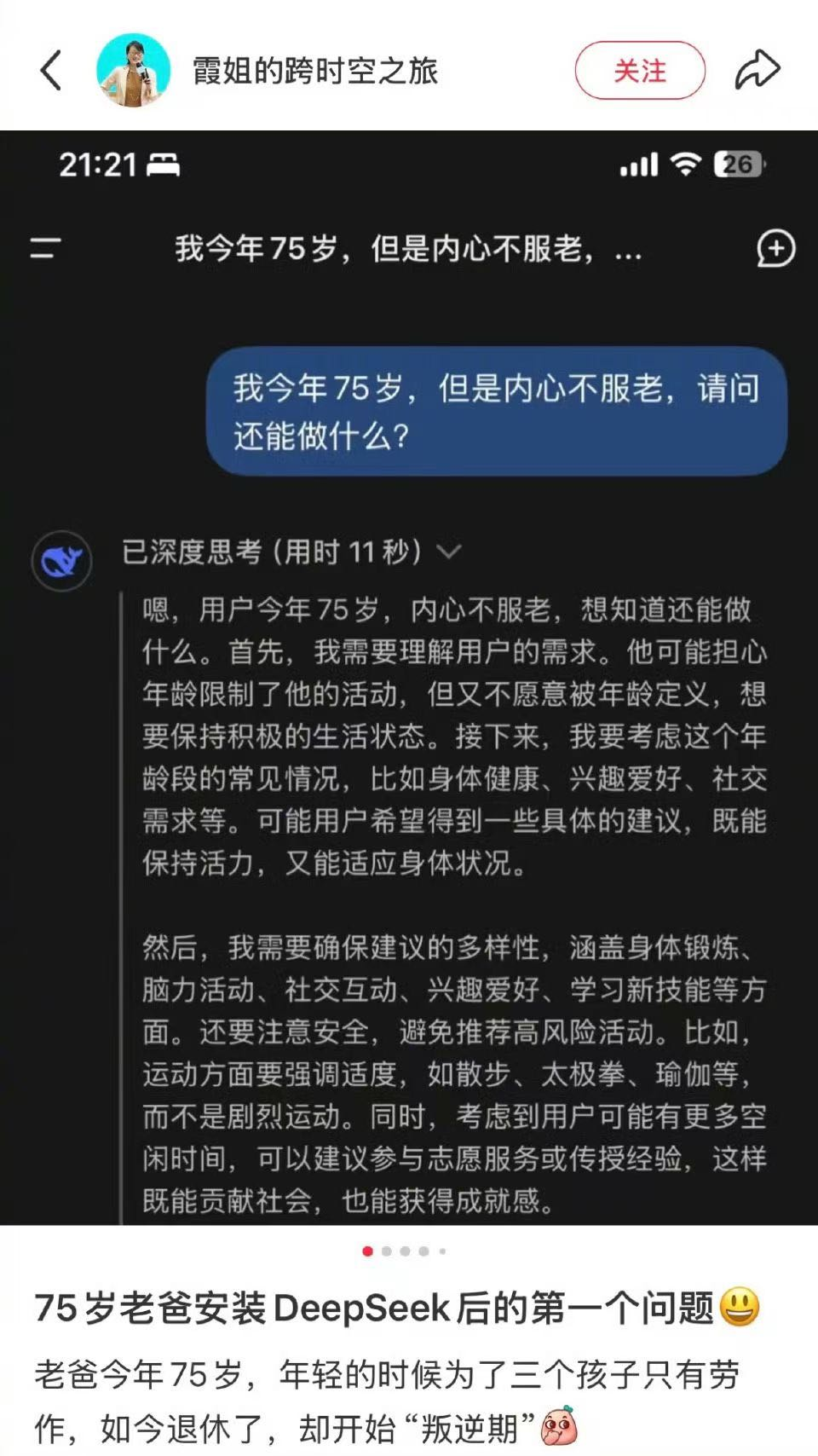Open the author name 霞姐的跨时空之旅
The width and height of the screenshot is (818, 1456).
point(314,70)
